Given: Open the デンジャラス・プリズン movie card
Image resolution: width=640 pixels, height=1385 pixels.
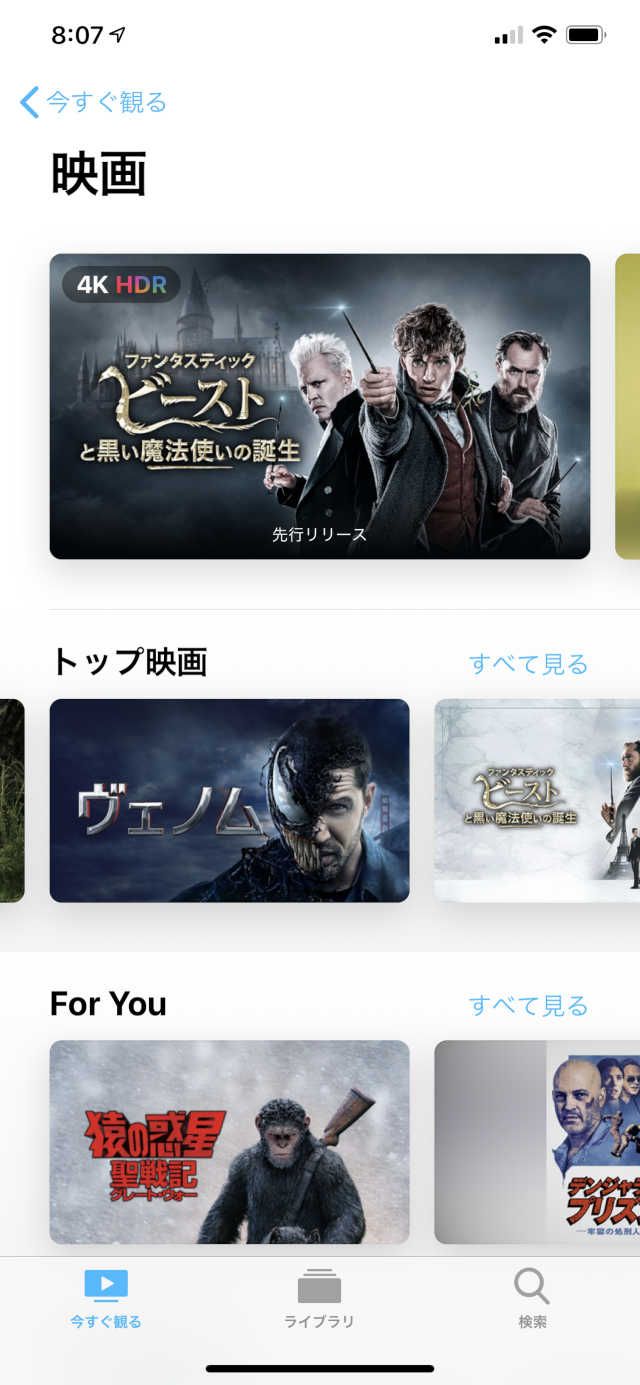Looking at the screenshot, I should pyautogui.click(x=537, y=1141).
